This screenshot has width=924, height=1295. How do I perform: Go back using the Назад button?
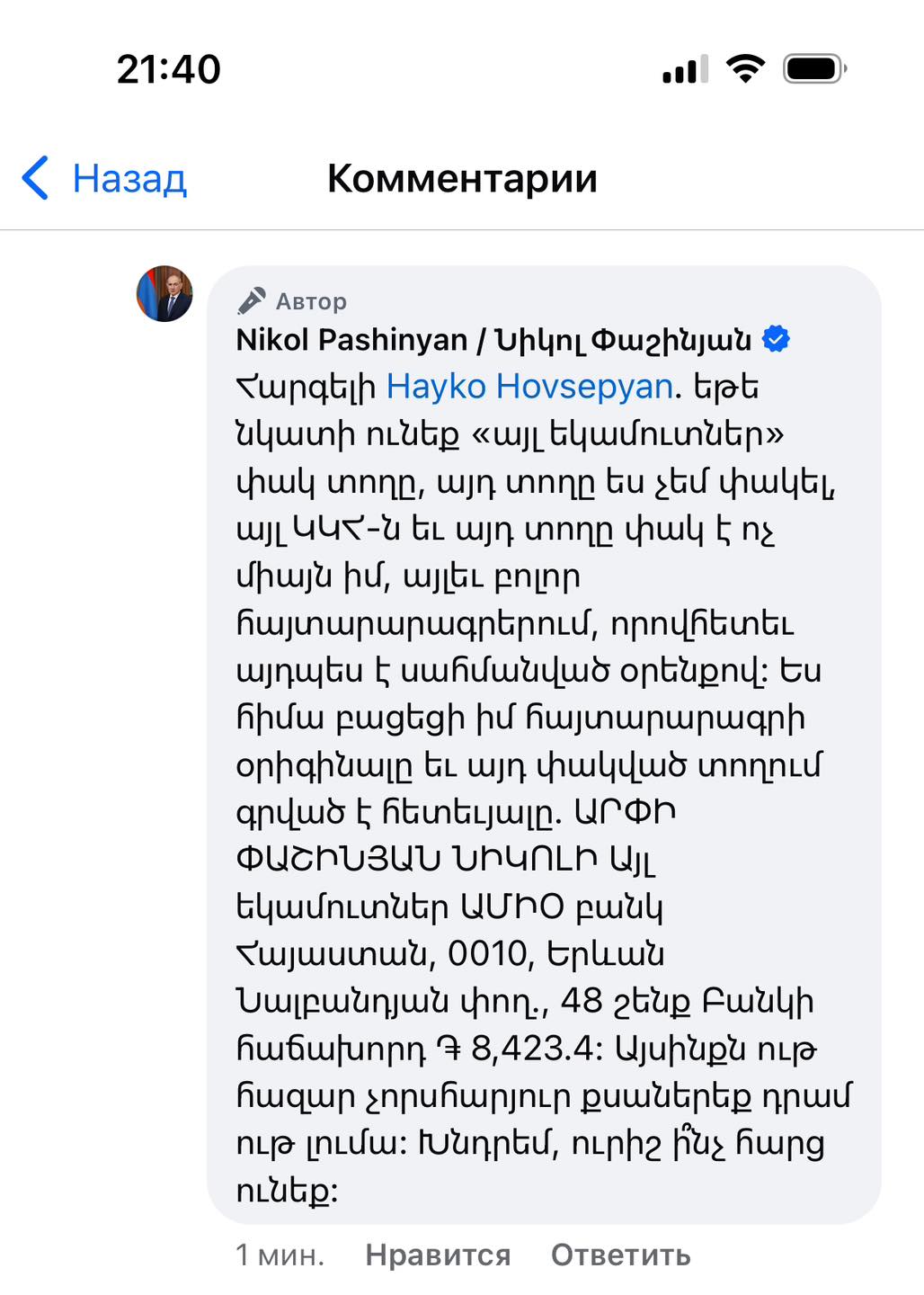coord(105,178)
